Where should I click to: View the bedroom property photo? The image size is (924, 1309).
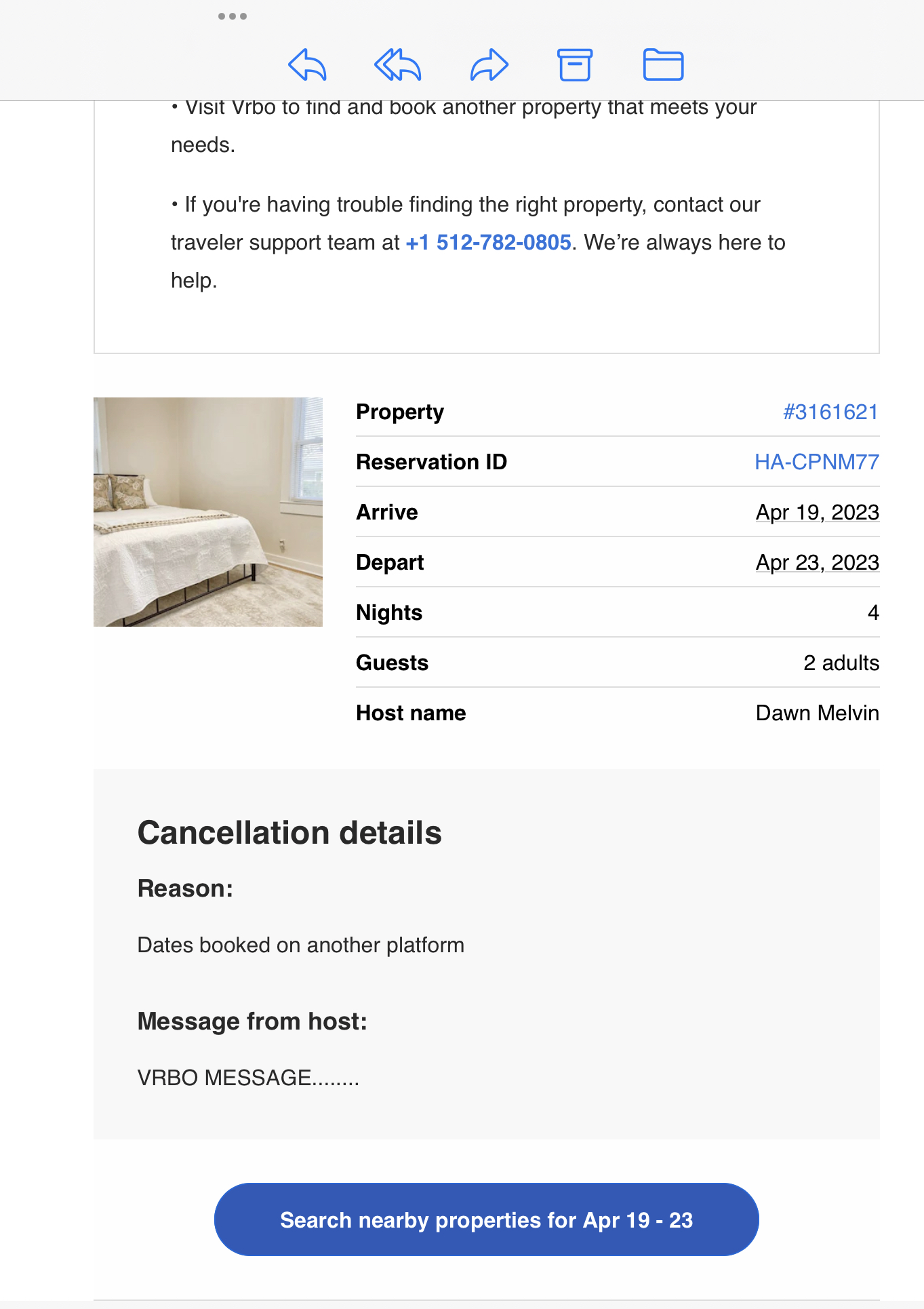coord(207,511)
